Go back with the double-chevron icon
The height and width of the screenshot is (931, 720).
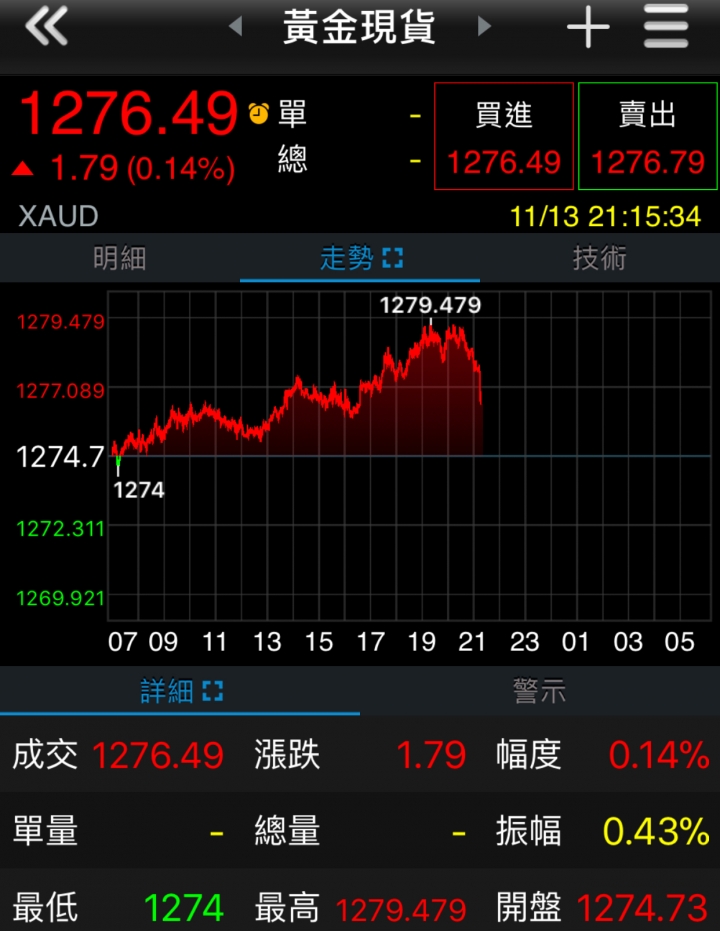tap(46, 27)
